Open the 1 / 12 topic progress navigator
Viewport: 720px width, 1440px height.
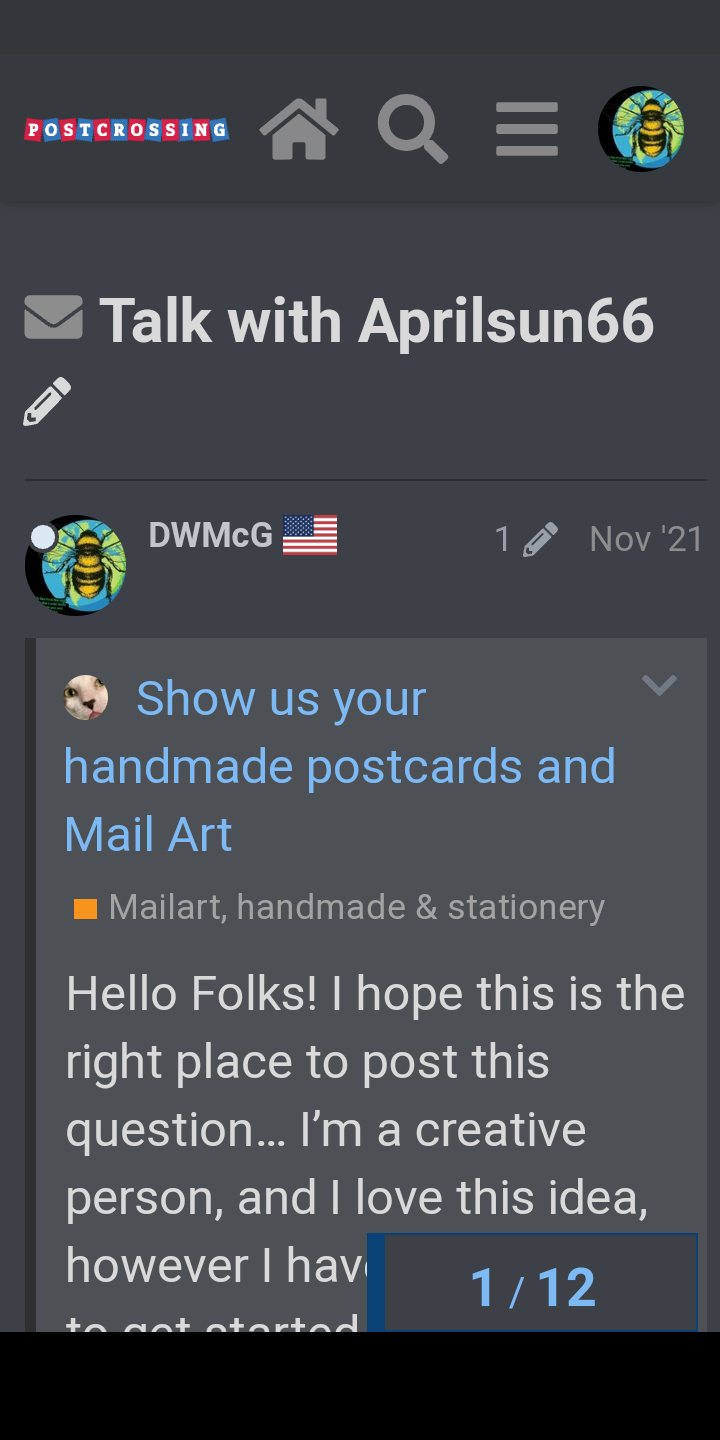tap(533, 1287)
